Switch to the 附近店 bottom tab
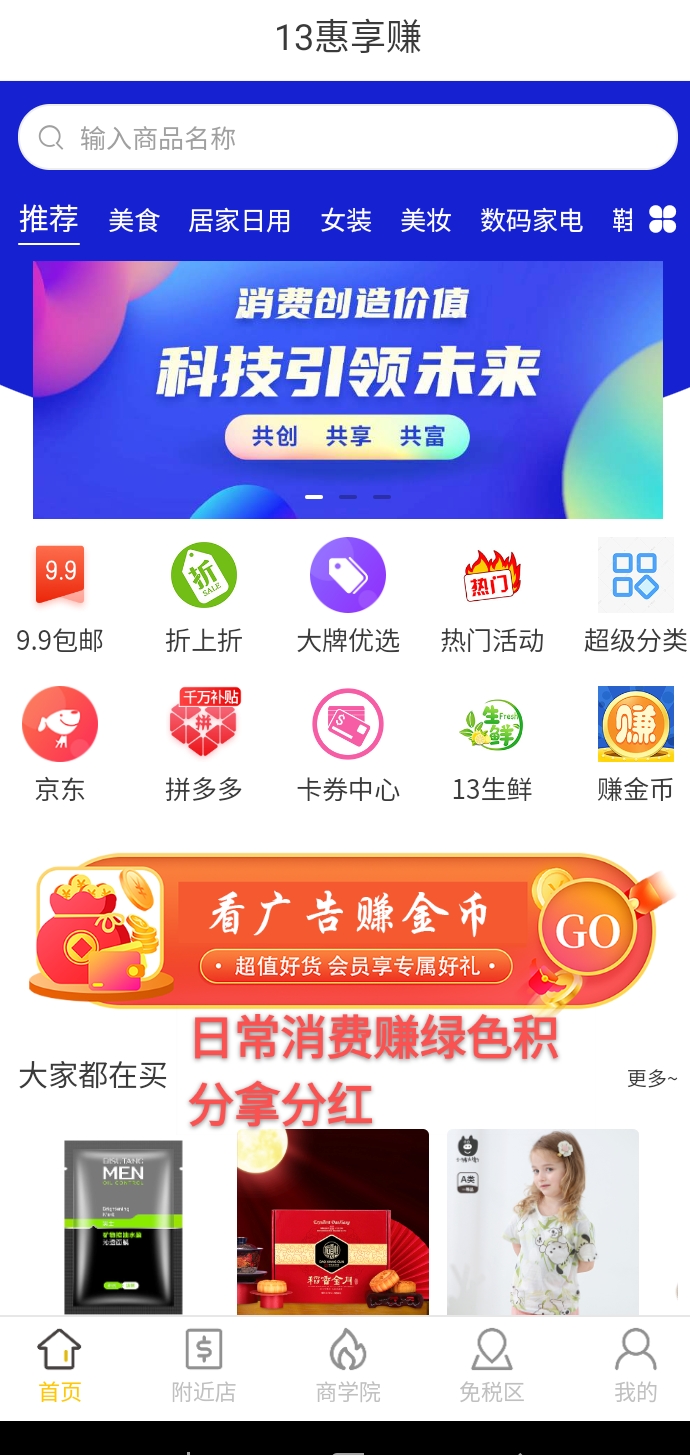The width and height of the screenshot is (690, 1455). pos(204,1365)
